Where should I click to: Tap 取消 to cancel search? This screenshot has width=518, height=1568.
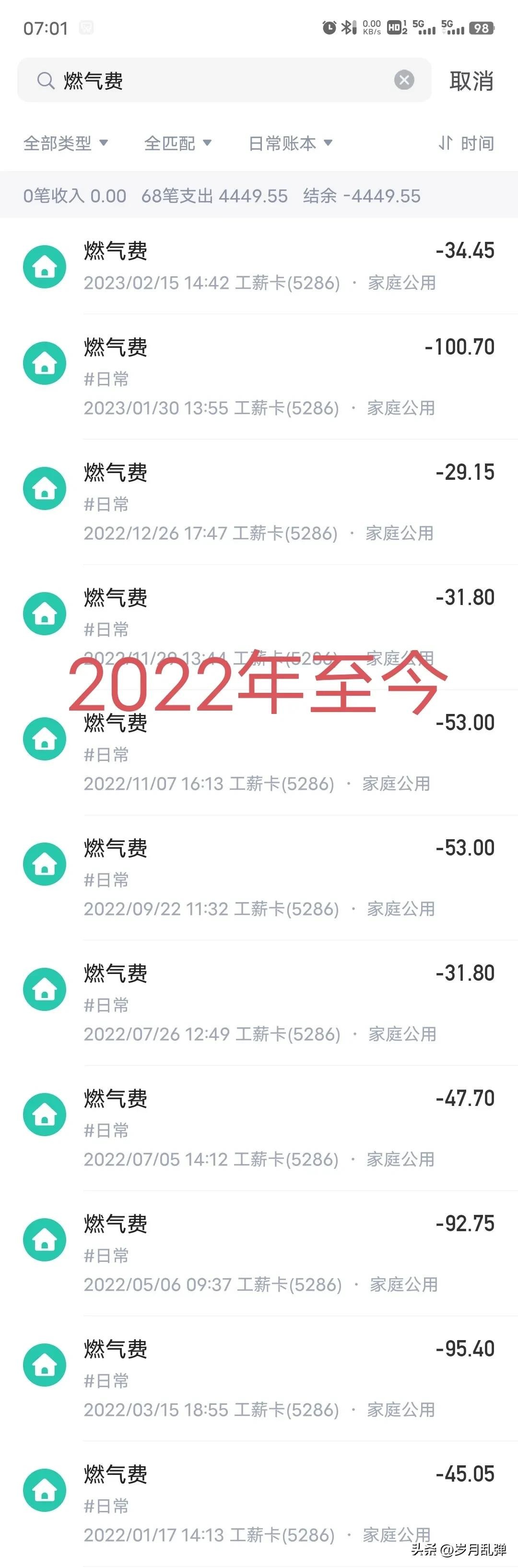(x=471, y=81)
